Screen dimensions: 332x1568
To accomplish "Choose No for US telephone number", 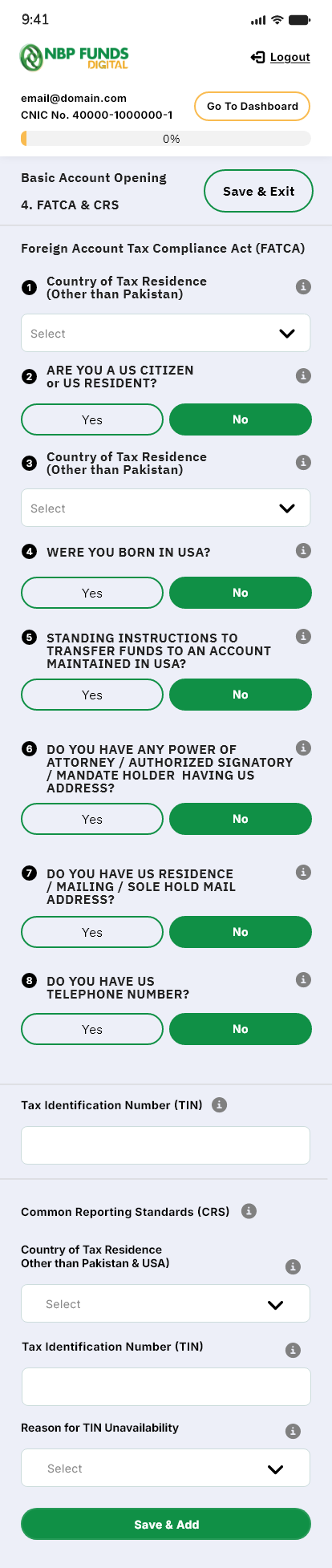I will tap(241, 1029).
